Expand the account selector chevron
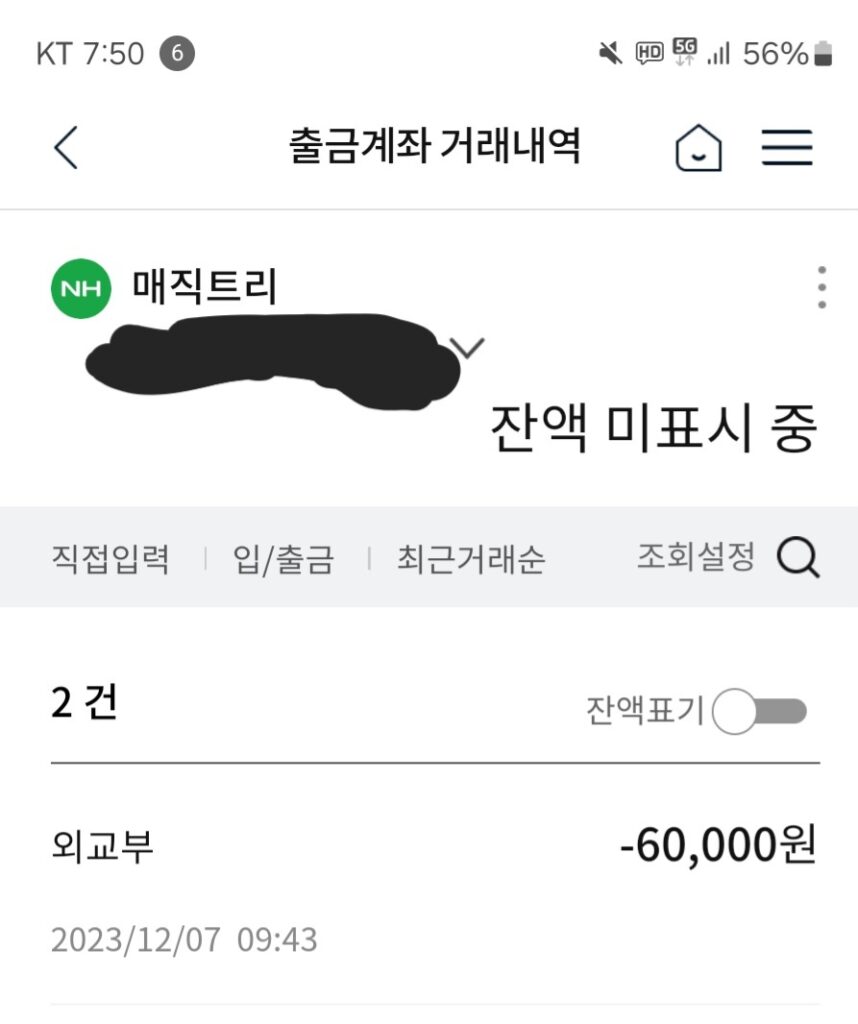This screenshot has width=858, height=1024. 467,347
